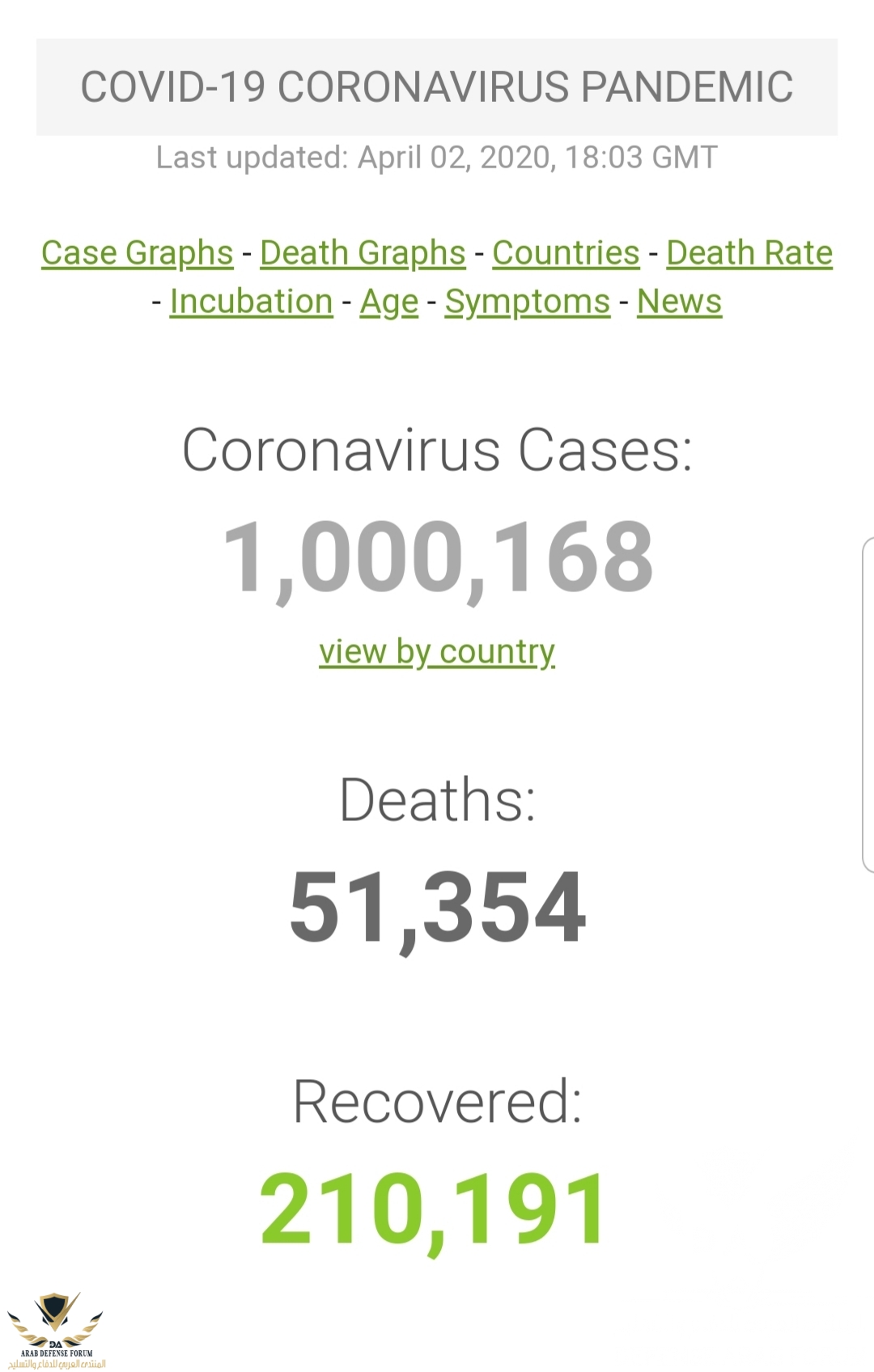Go to the Countries link

click(566, 253)
